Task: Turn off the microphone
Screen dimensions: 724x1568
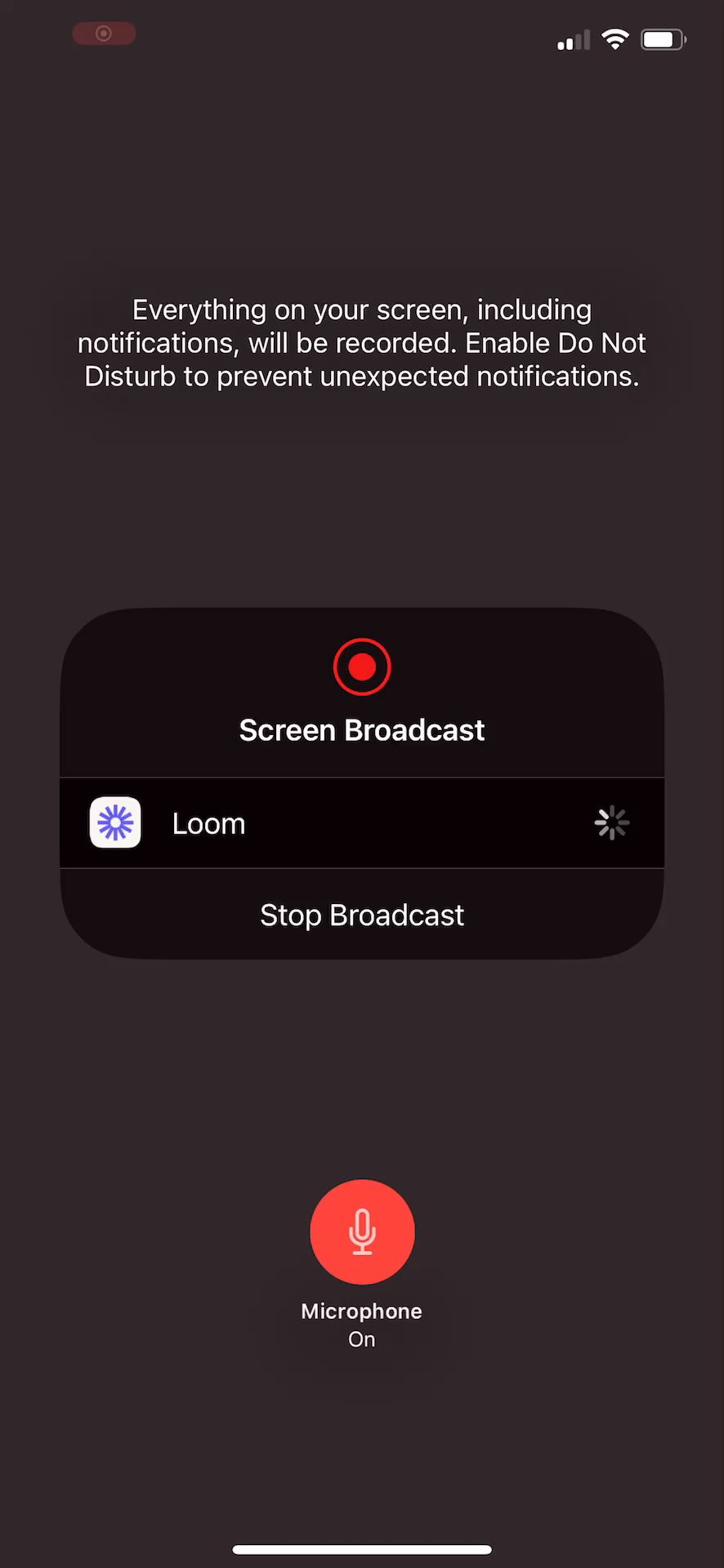Action: (362, 1232)
